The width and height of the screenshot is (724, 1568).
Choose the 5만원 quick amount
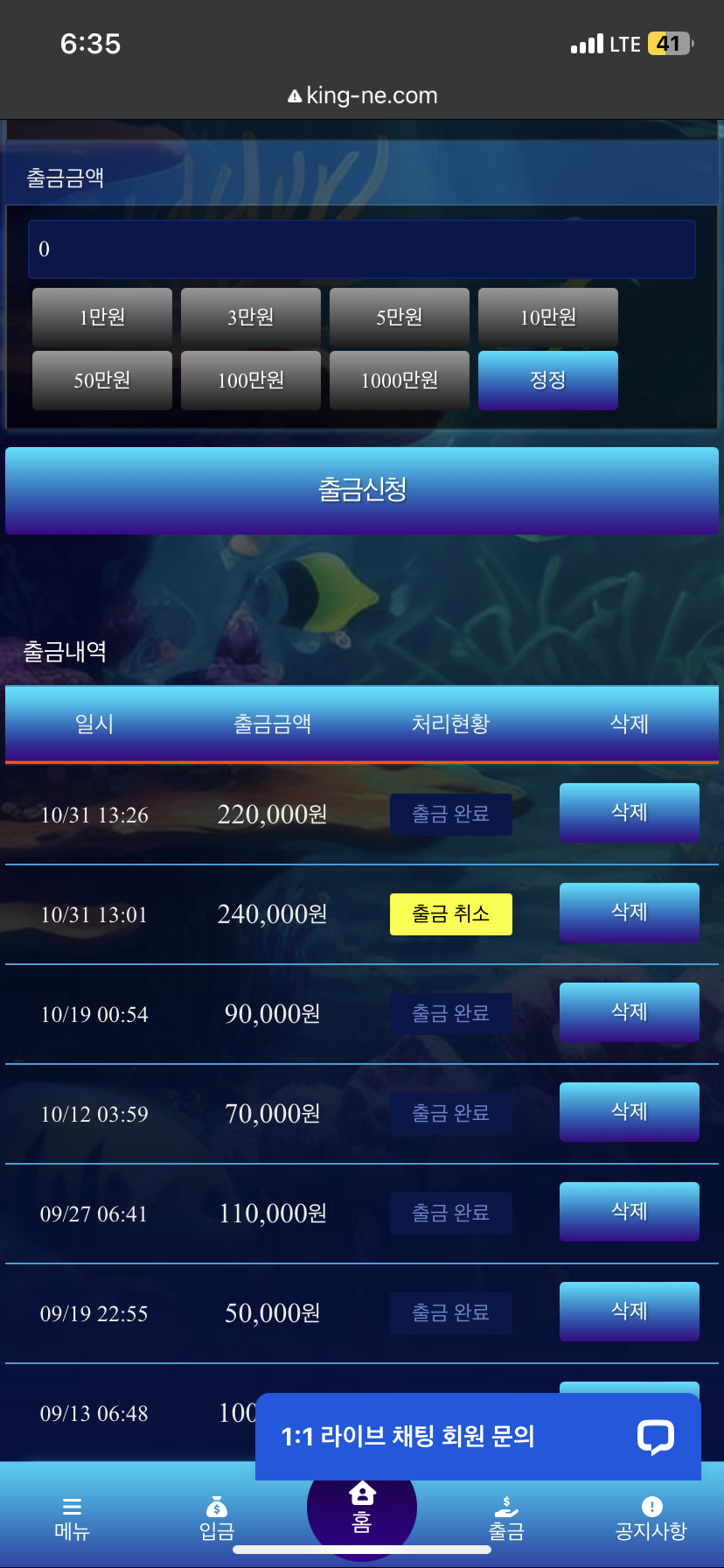tap(400, 317)
